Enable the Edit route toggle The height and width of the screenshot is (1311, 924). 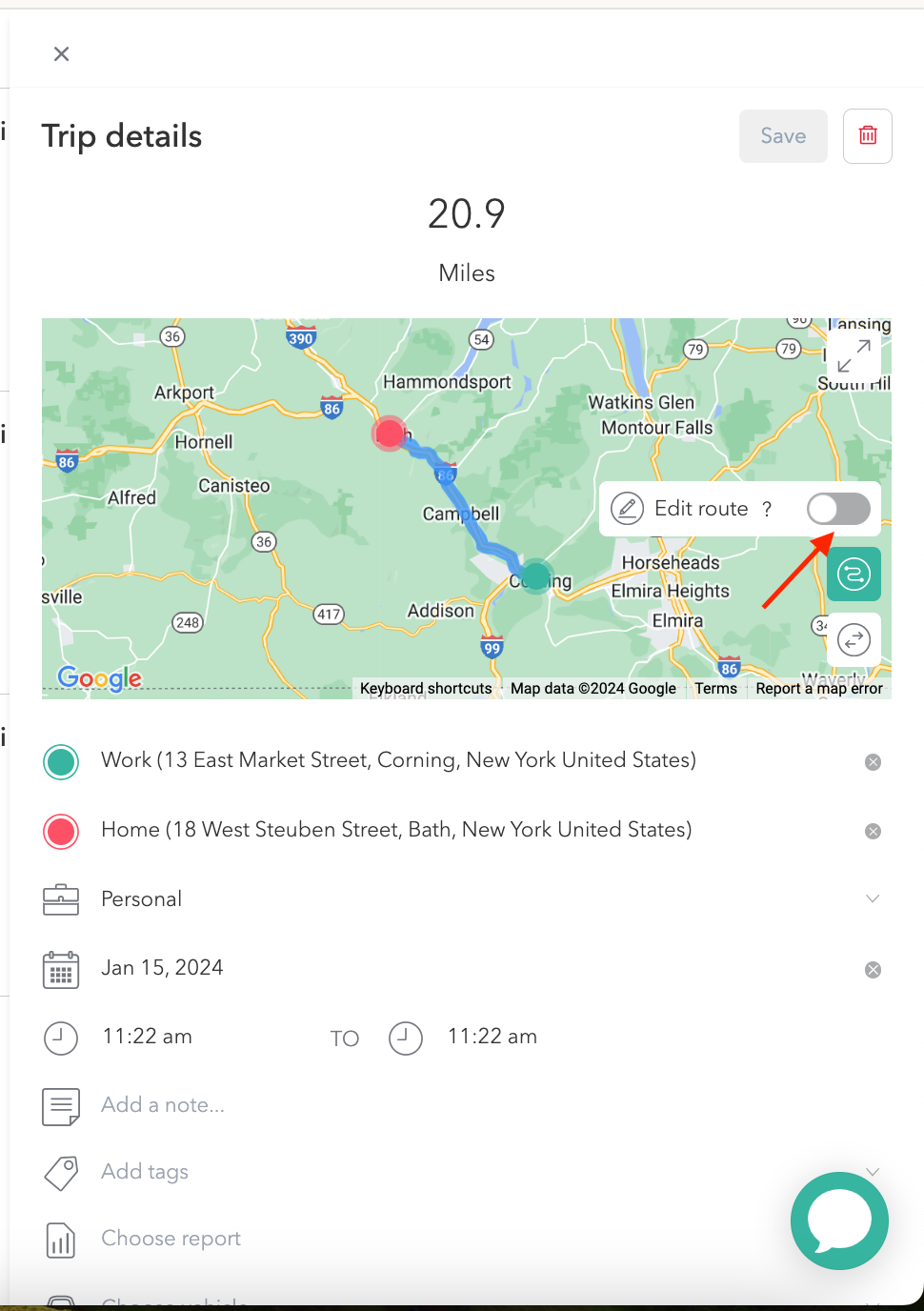(x=838, y=509)
